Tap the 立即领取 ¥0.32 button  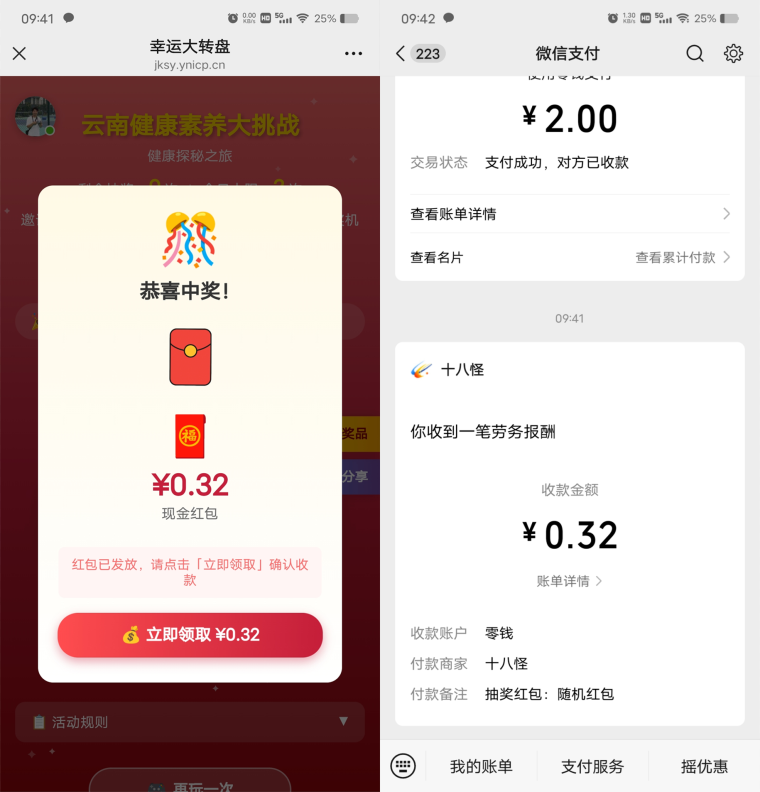tap(190, 635)
